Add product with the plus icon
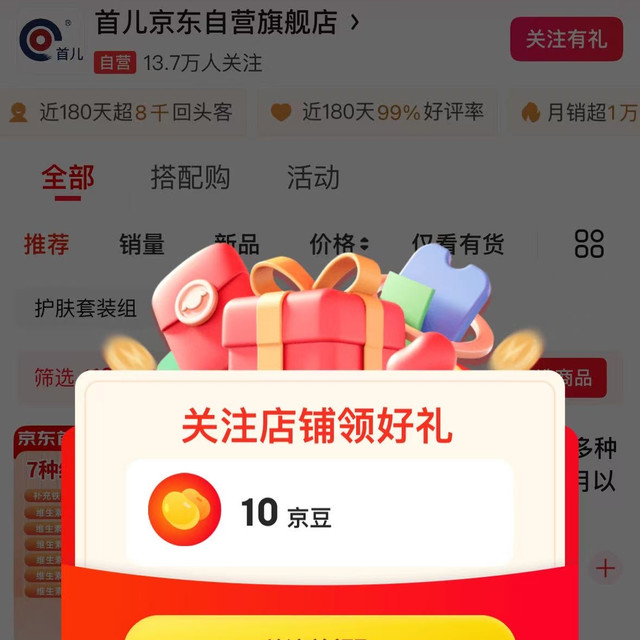 605,568
